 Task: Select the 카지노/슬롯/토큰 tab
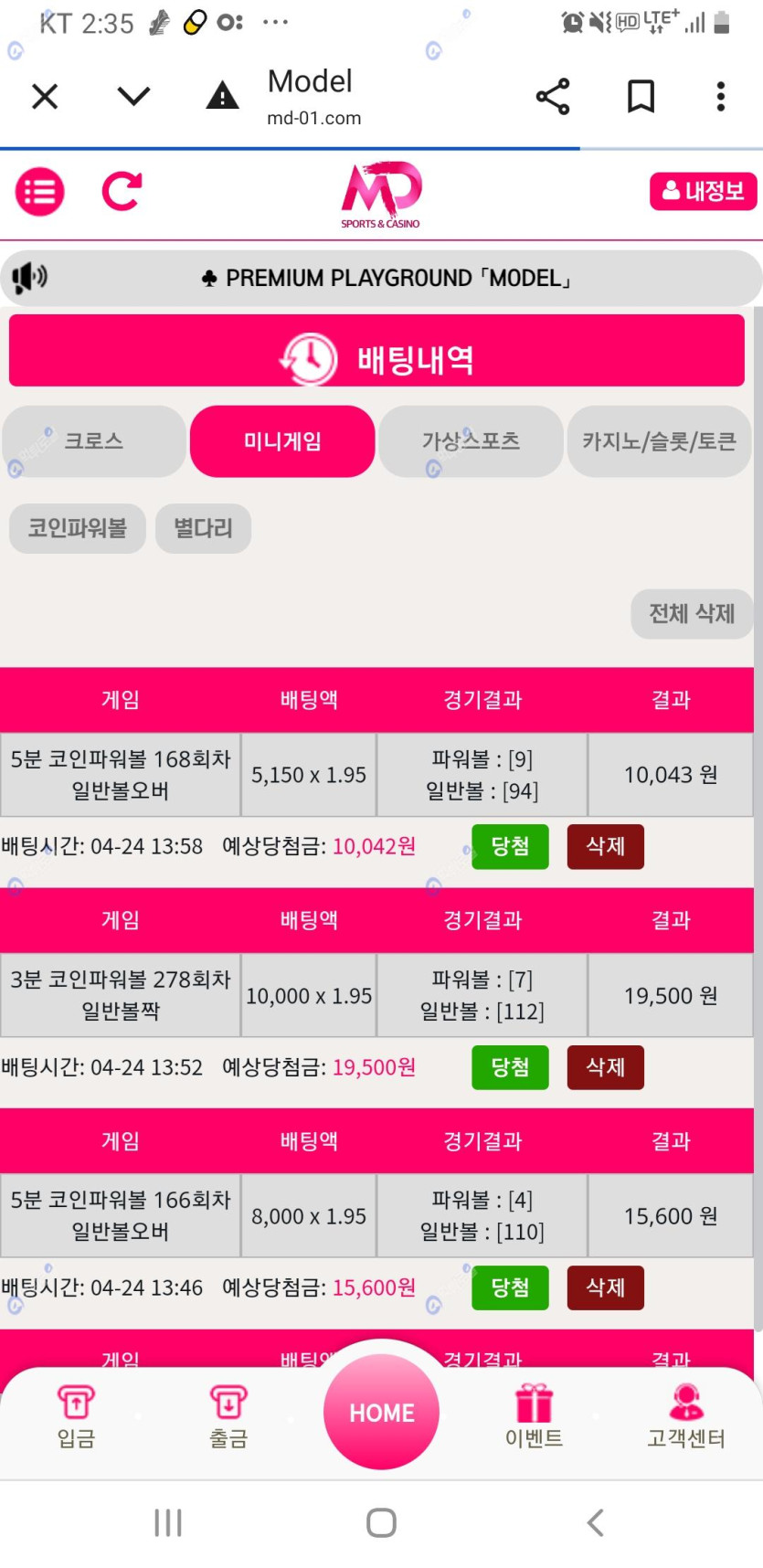click(659, 441)
